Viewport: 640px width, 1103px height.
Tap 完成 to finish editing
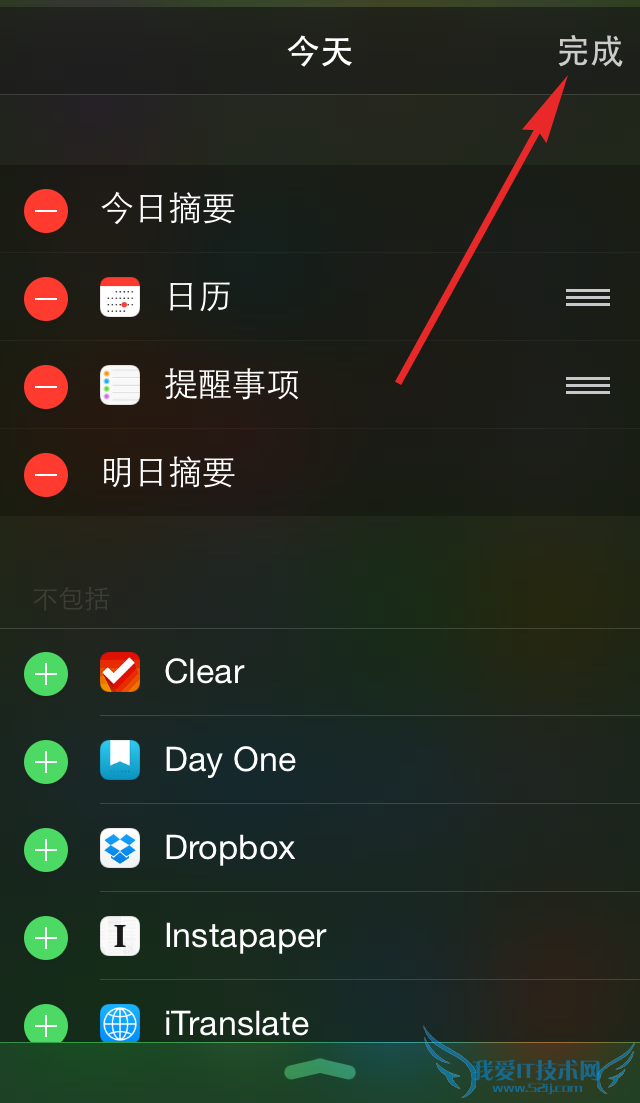click(x=590, y=52)
